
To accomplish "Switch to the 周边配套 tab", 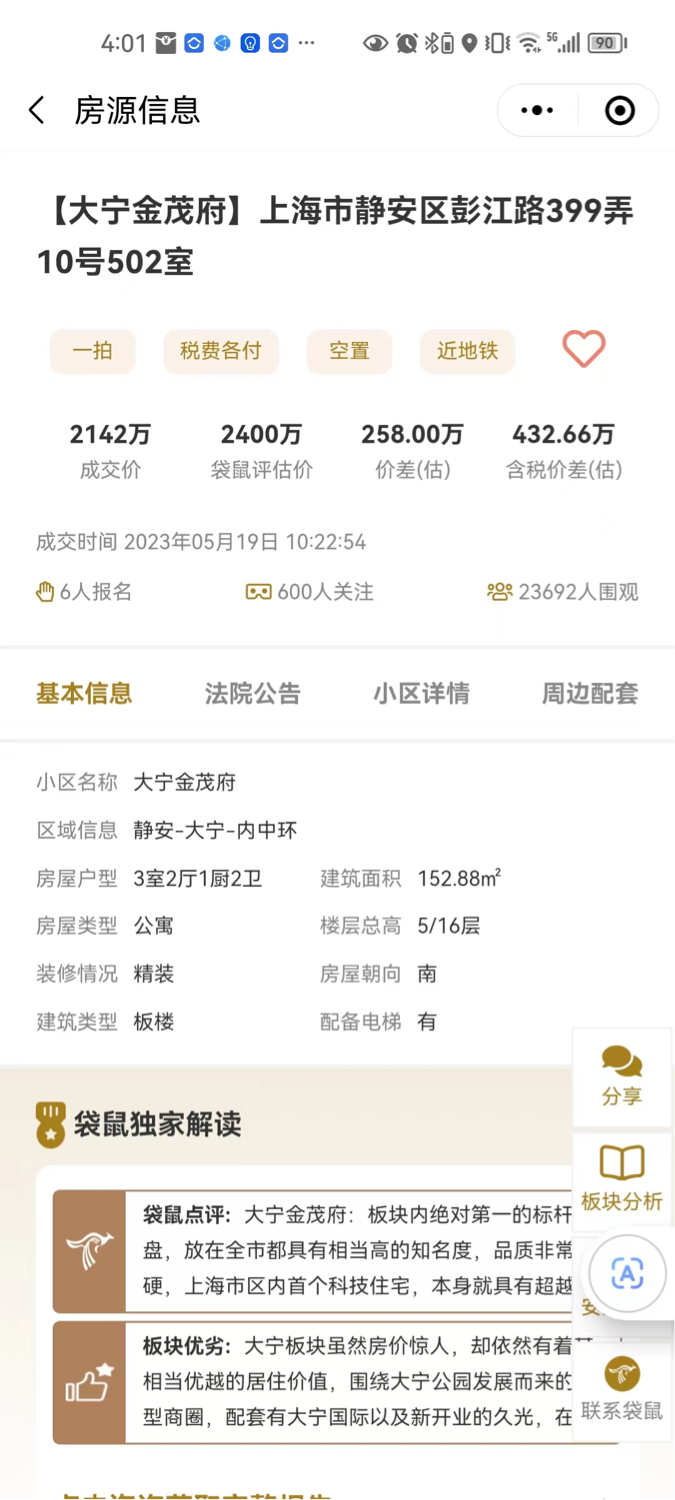I will pos(589,693).
